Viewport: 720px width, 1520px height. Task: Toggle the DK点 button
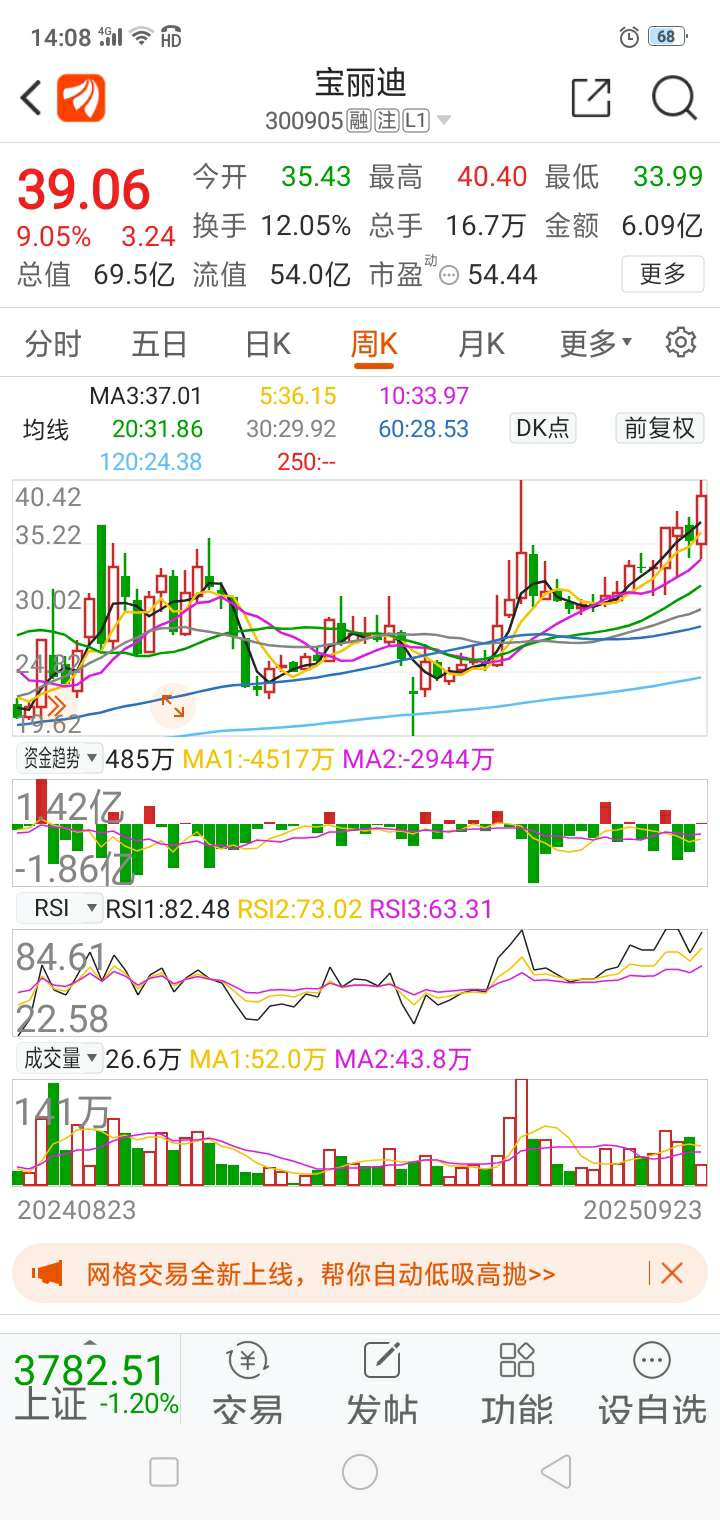(x=542, y=428)
